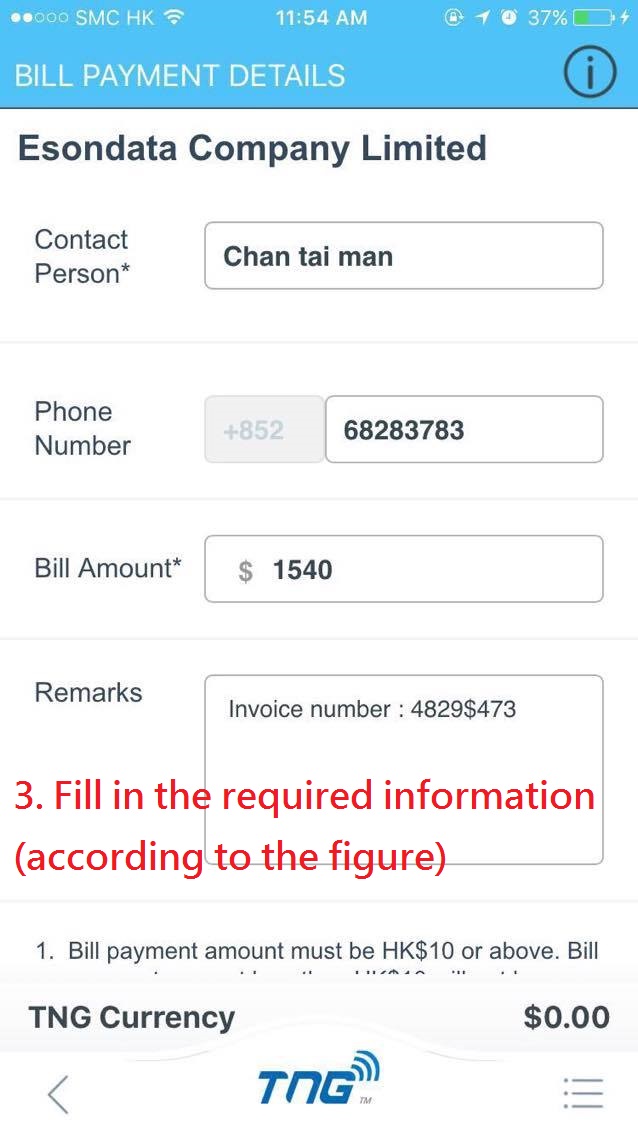Edit the phone number field
This screenshot has width=638, height=1136.
coord(463,430)
